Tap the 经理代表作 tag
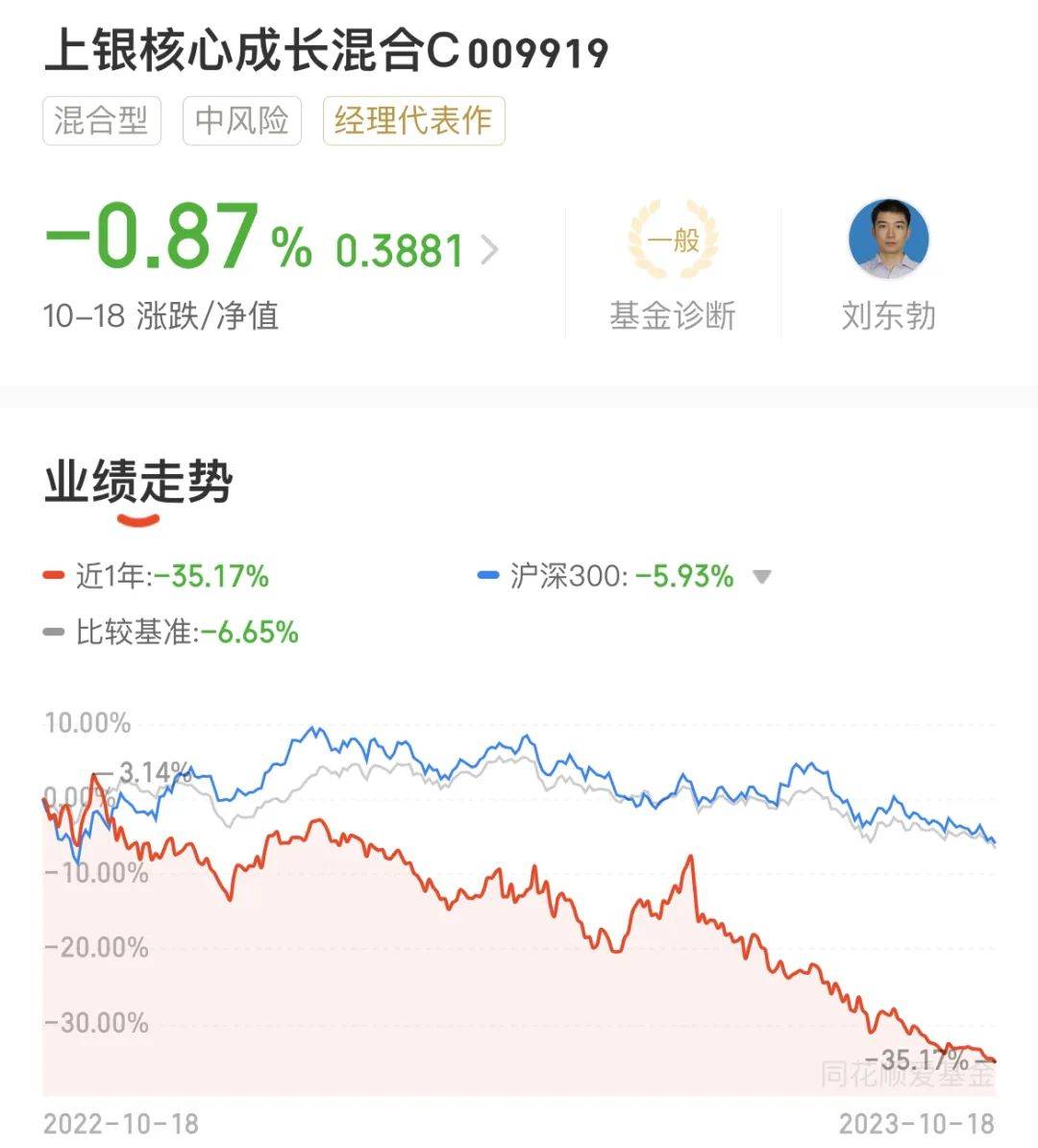1038x1148 pixels. click(x=413, y=121)
